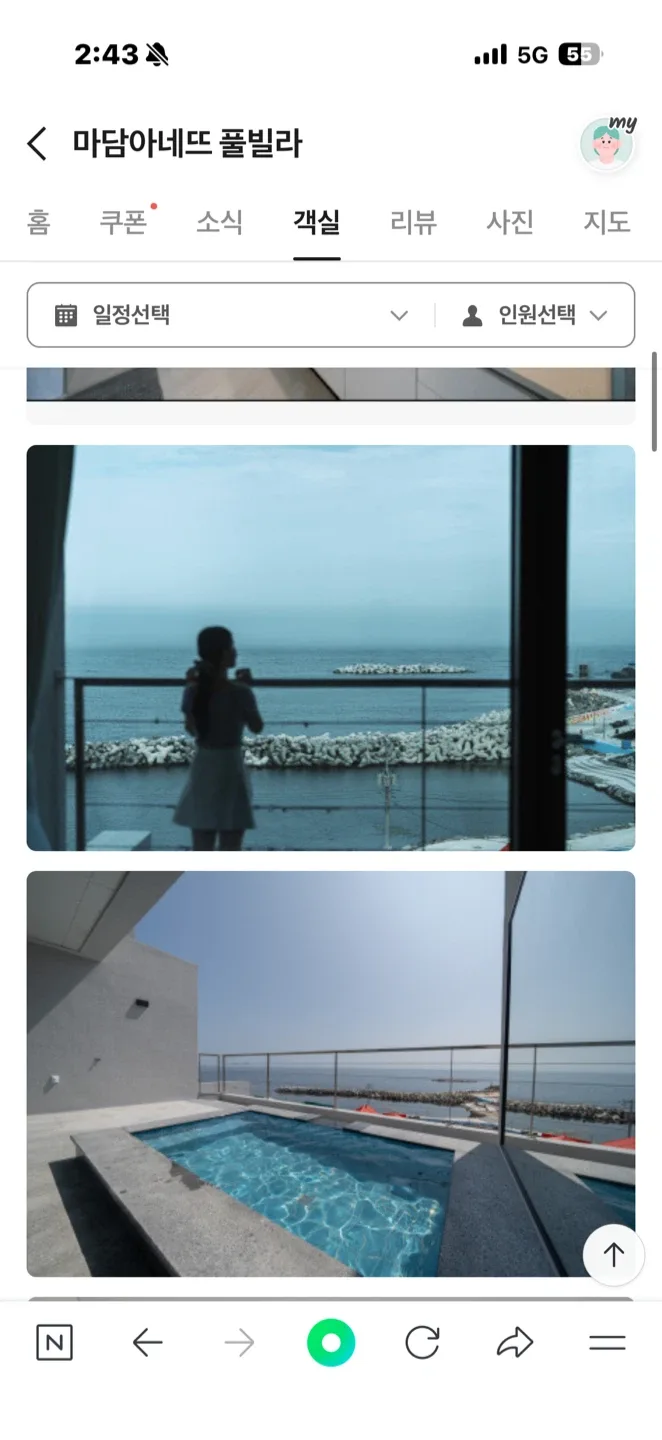Viewport: 662px width, 1440px height.
Task: Open the 일정선택 date picker
Action: click(230, 315)
